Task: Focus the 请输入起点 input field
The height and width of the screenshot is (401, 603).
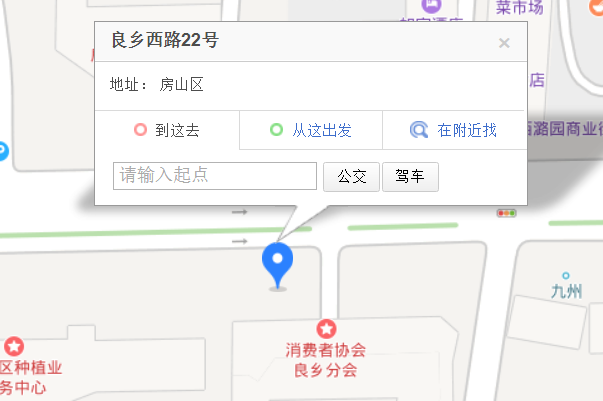Action: point(215,176)
